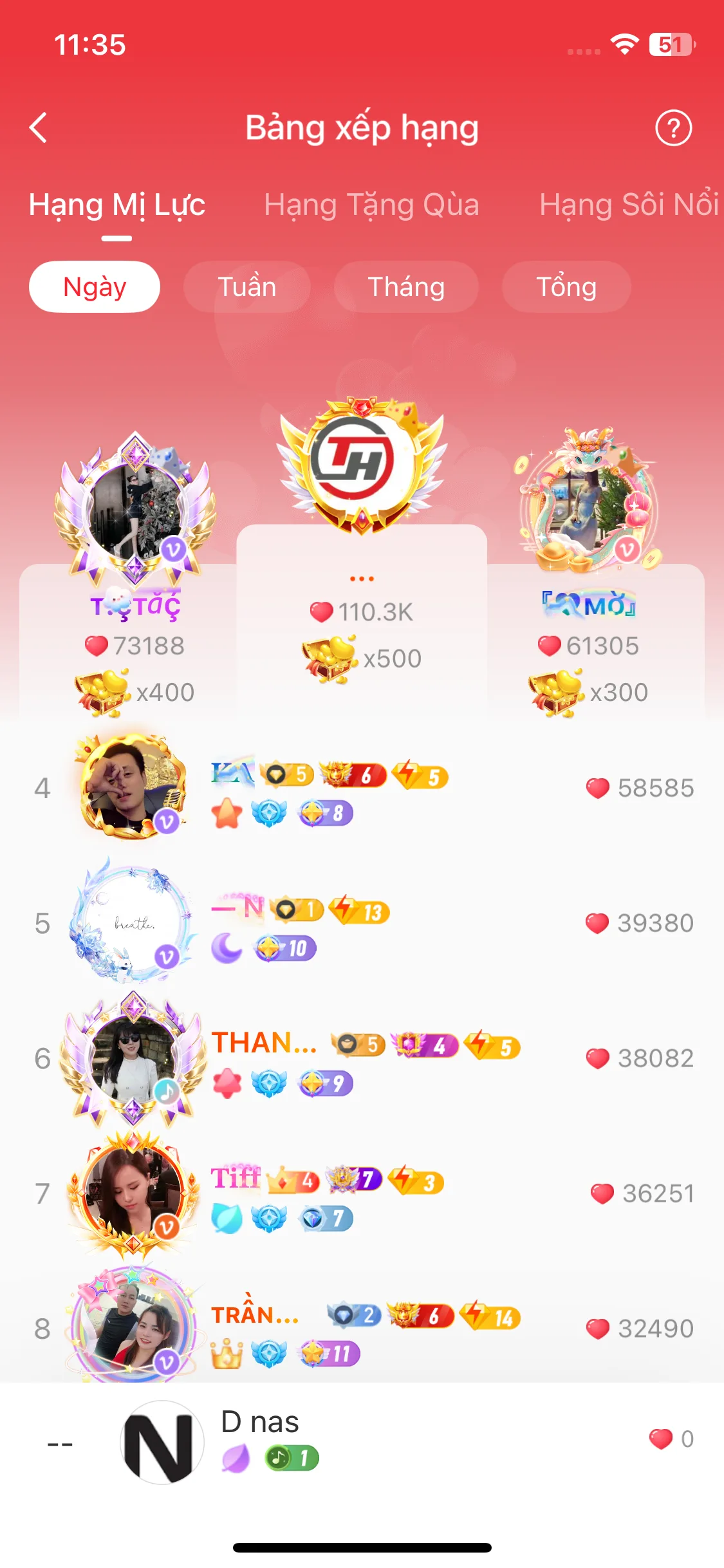
Task: Show the Tháng monthly ranking
Action: [x=406, y=287]
